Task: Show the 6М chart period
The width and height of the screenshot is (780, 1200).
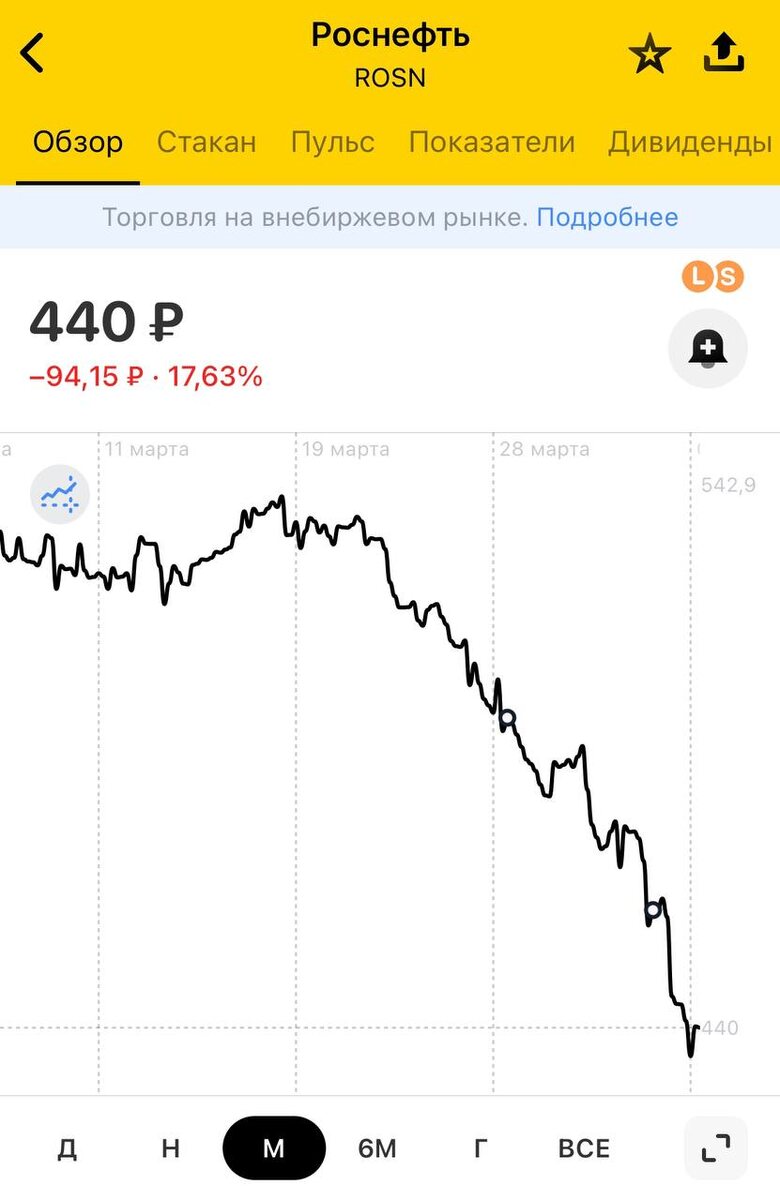Action: pos(377,1148)
